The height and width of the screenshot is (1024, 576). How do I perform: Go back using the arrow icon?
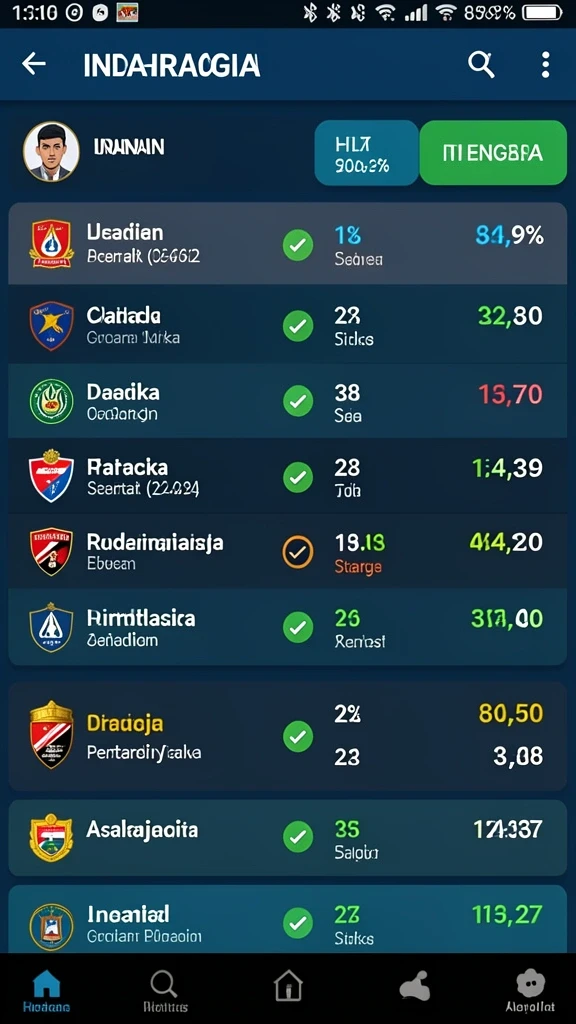(x=34, y=64)
